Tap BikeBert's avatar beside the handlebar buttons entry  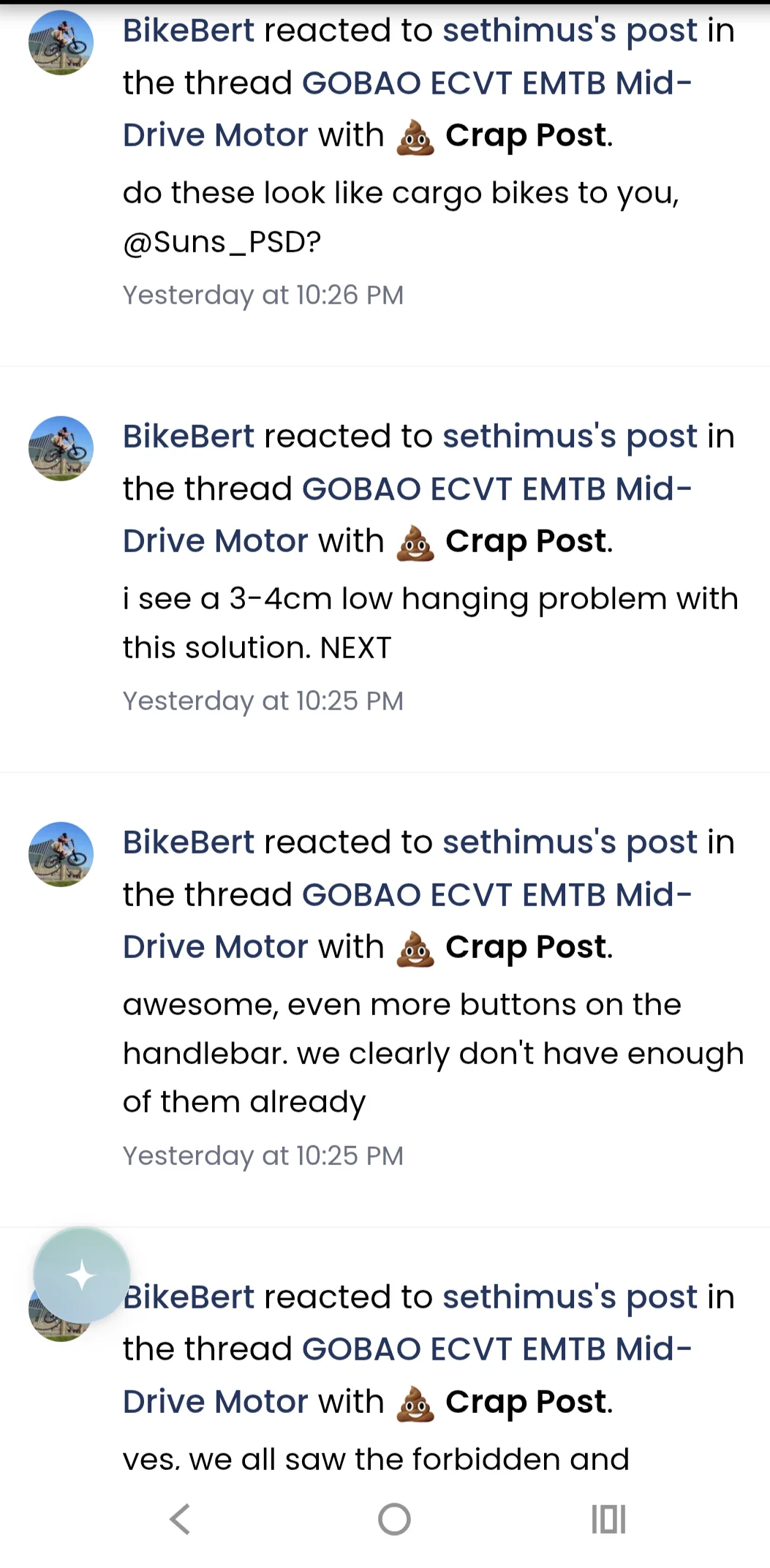[x=61, y=854]
